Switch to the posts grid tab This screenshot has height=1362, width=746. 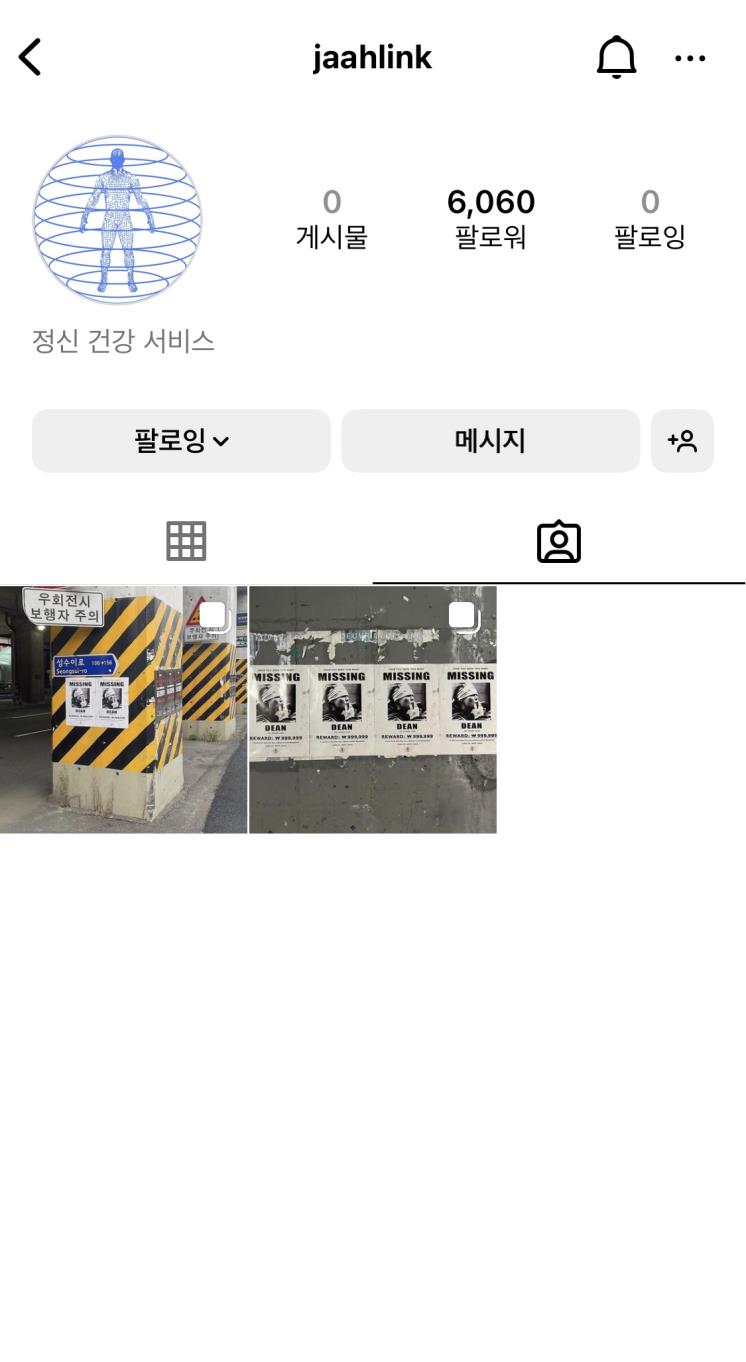(186, 542)
